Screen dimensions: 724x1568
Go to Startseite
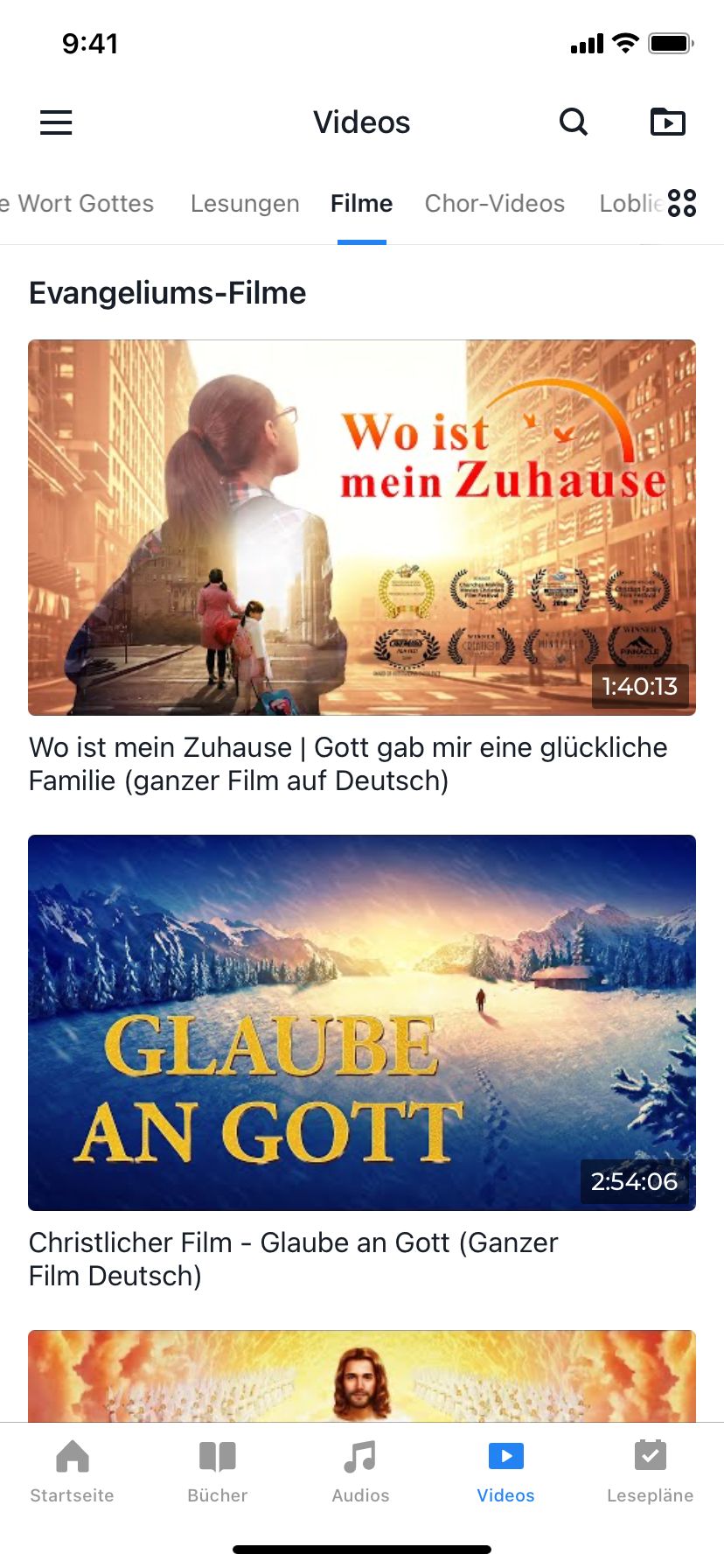pyautogui.click(x=73, y=1472)
